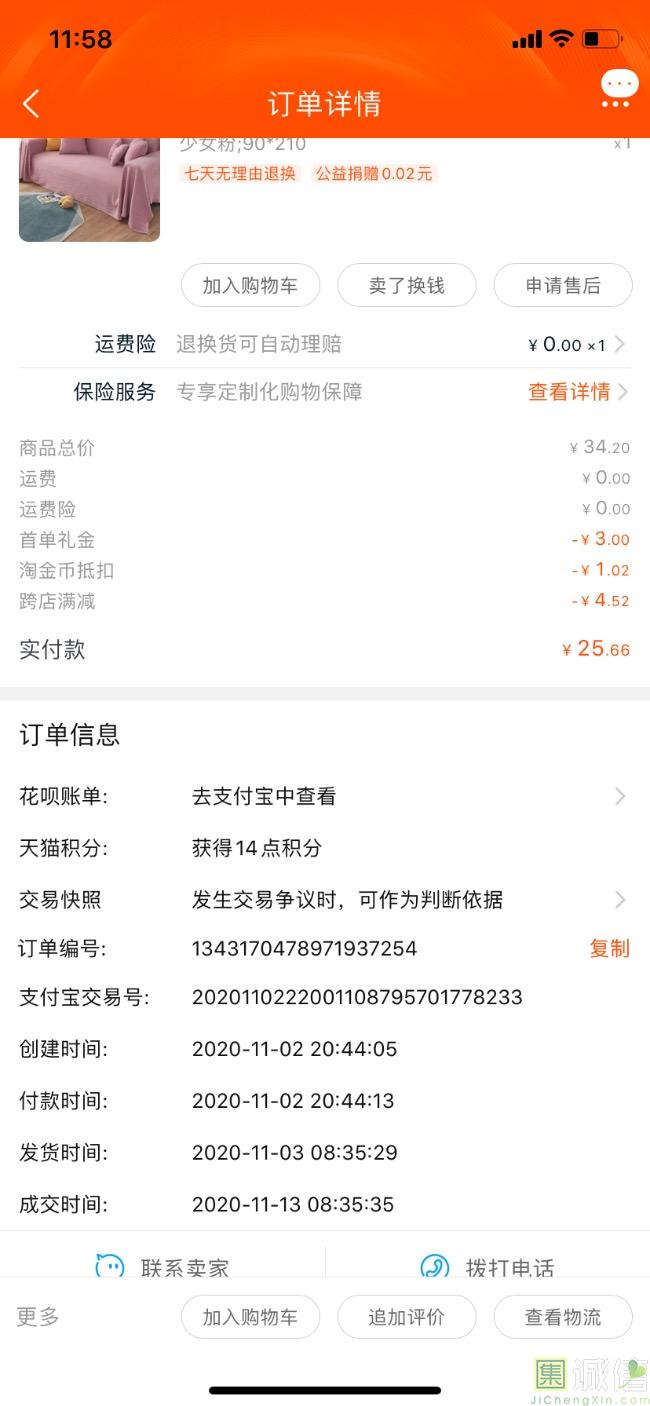Screen dimensions: 650x1406
Task: Open 花呗账单 in Alipay
Action: pos(325,796)
